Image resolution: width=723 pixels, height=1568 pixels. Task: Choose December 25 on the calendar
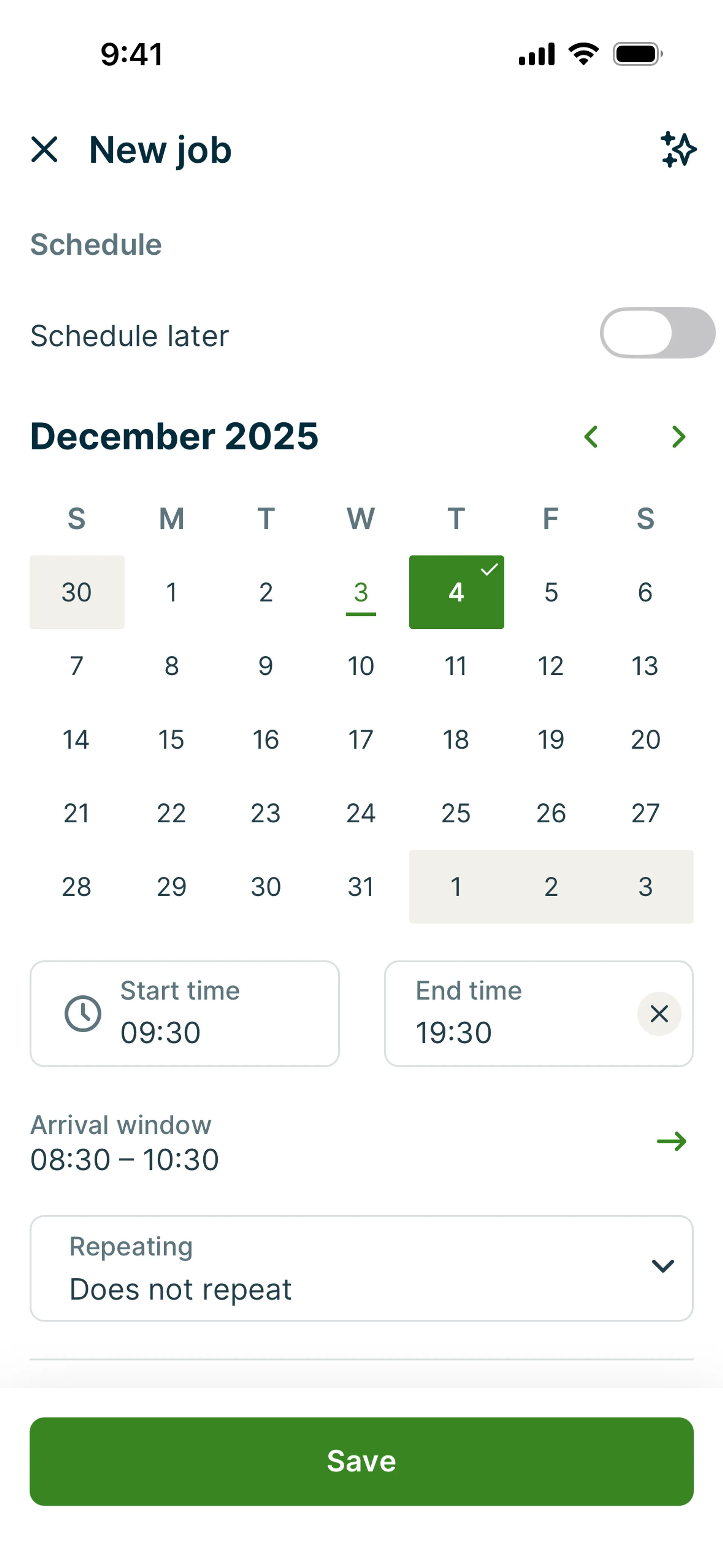pos(456,813)
